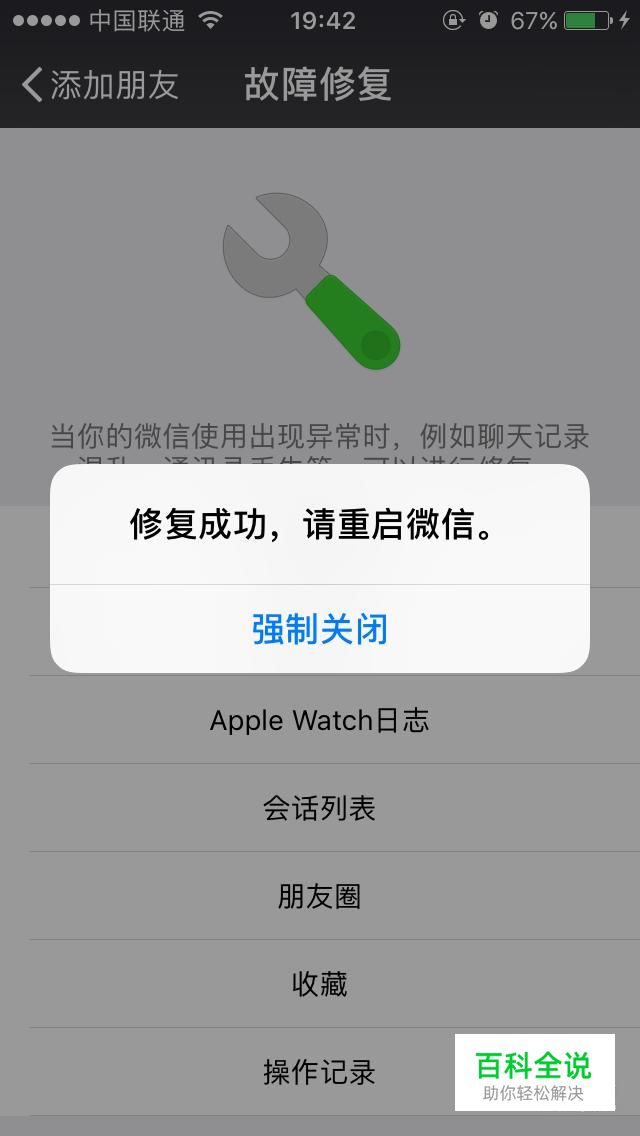Viewport: 640px width, 1136px height.
Task: Tap 强制关闭 in the dialog
Action: tap(320, 629)
